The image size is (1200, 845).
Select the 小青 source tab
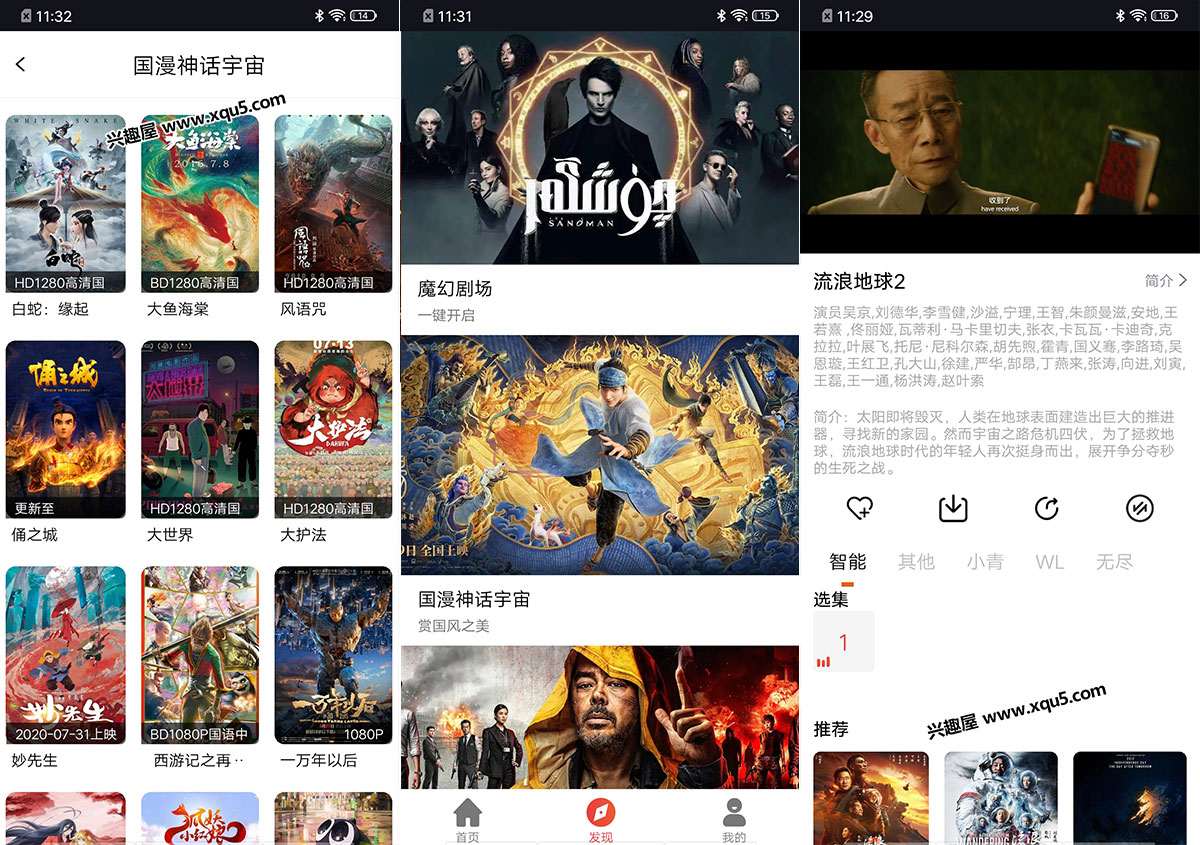(x=985, y=562)
